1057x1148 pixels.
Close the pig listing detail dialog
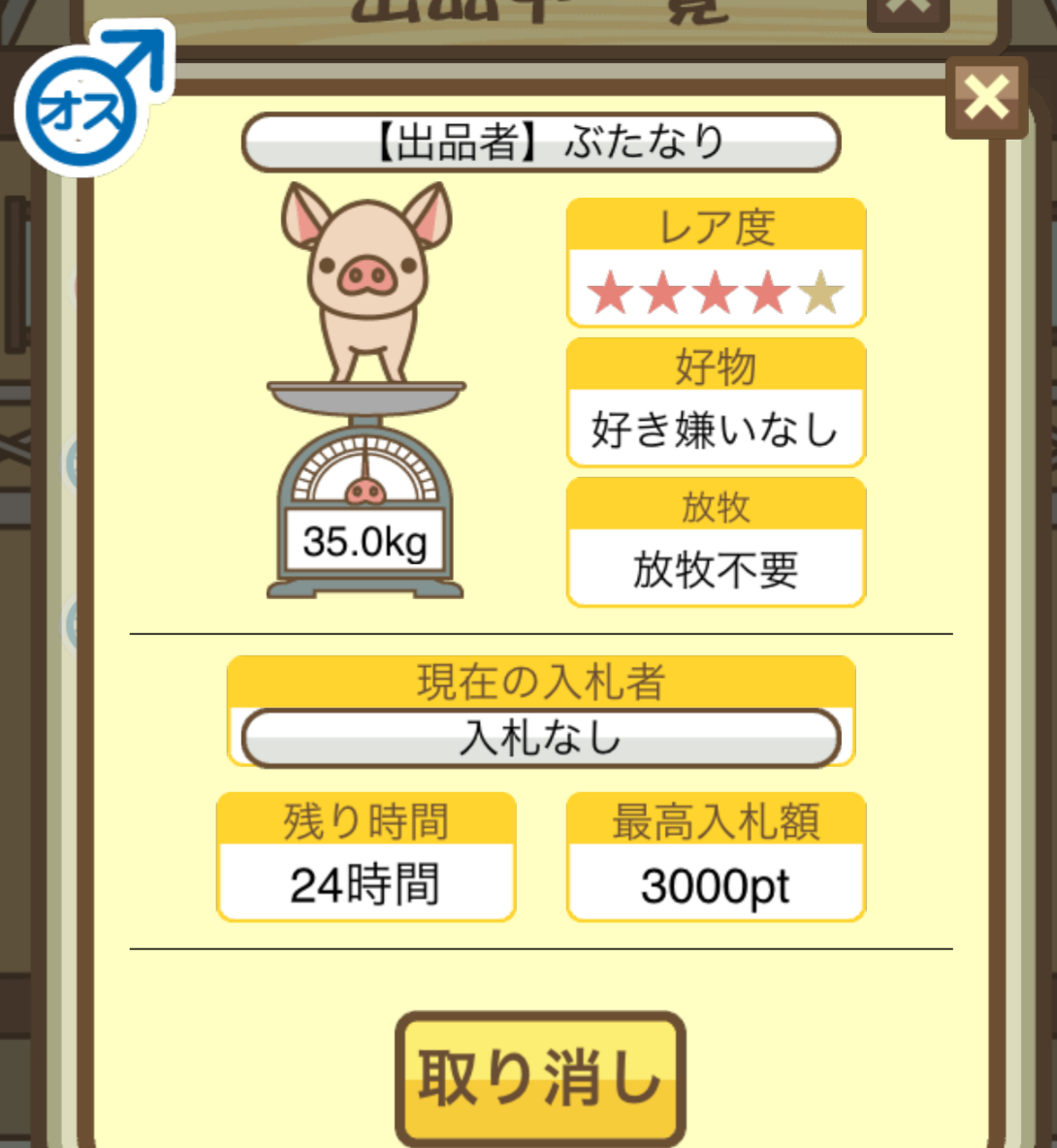(985, 98)
